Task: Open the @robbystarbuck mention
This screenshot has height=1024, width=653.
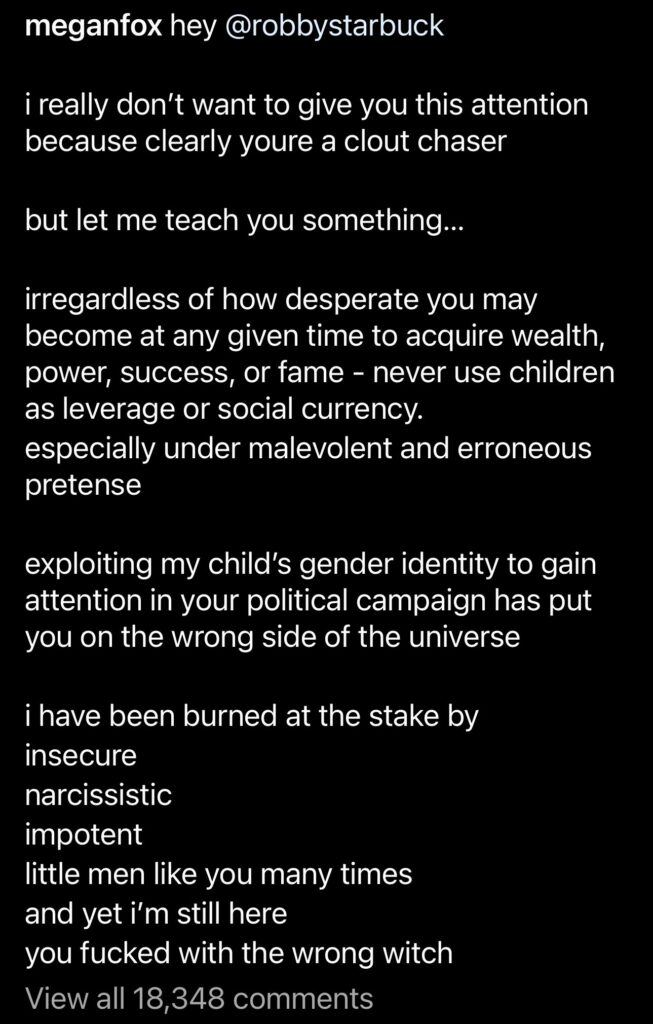Action: [327, 27]
